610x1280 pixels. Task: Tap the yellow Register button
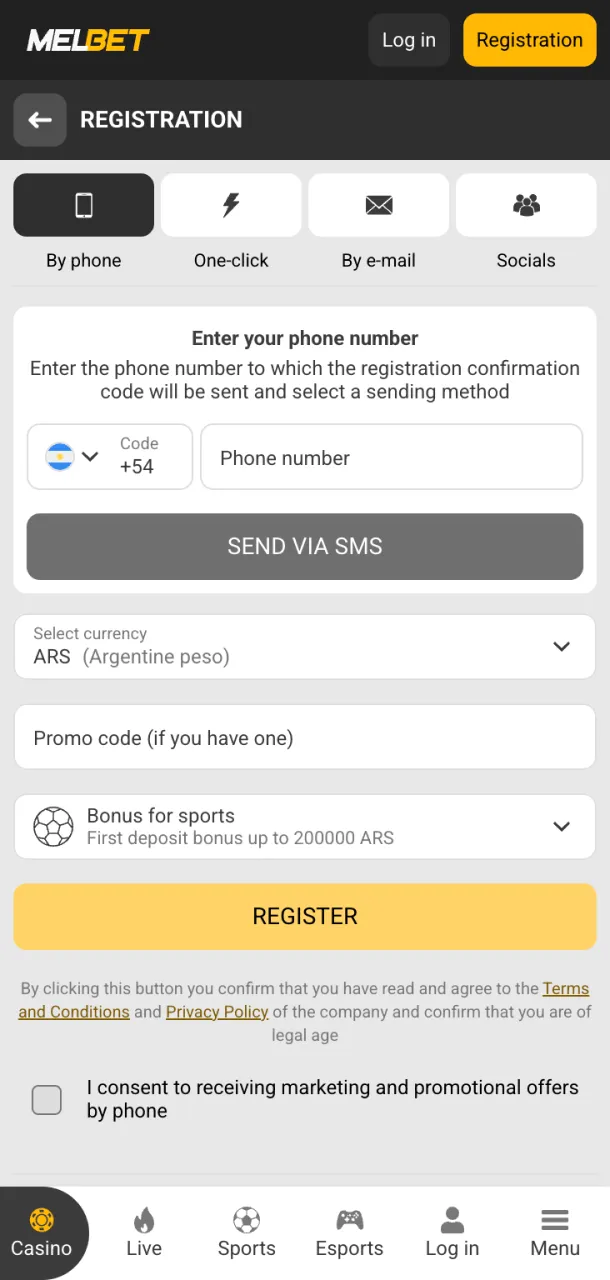(x=305, y=916)
